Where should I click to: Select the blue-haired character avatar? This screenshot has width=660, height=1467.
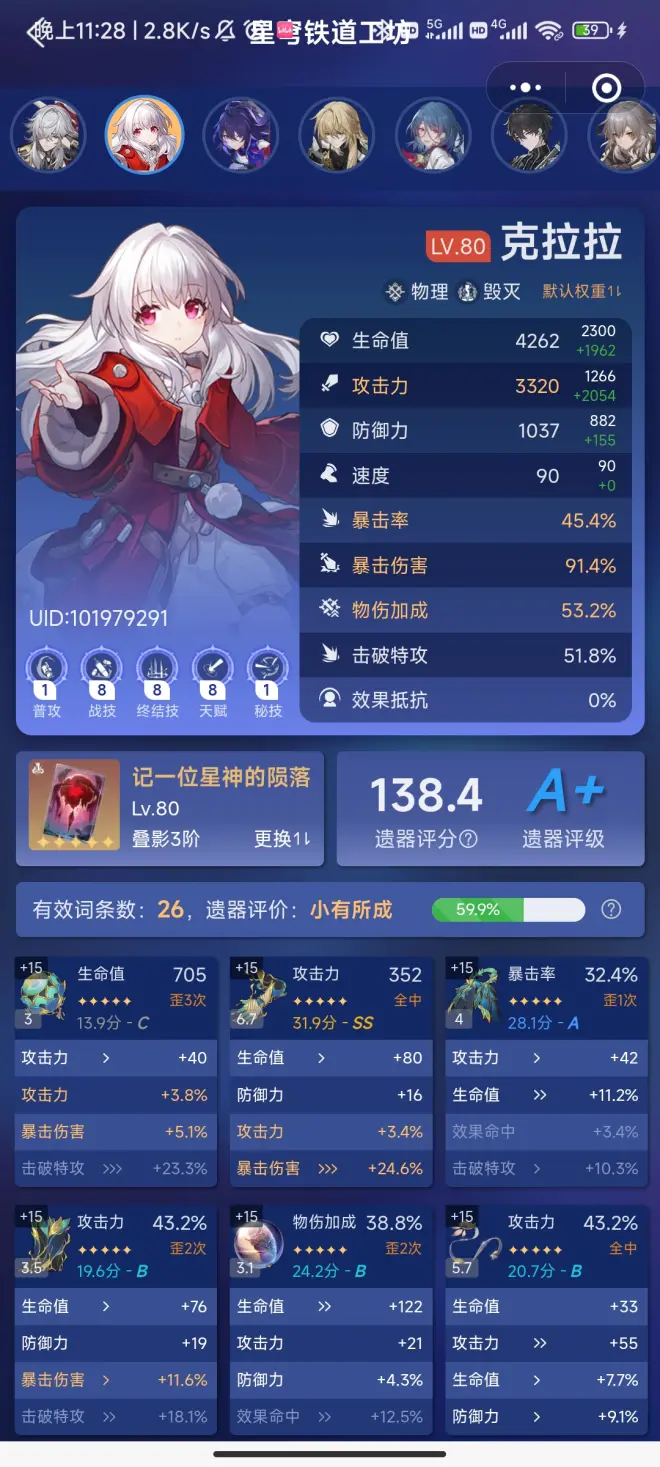pyautogui.click(x=433, y=135)
